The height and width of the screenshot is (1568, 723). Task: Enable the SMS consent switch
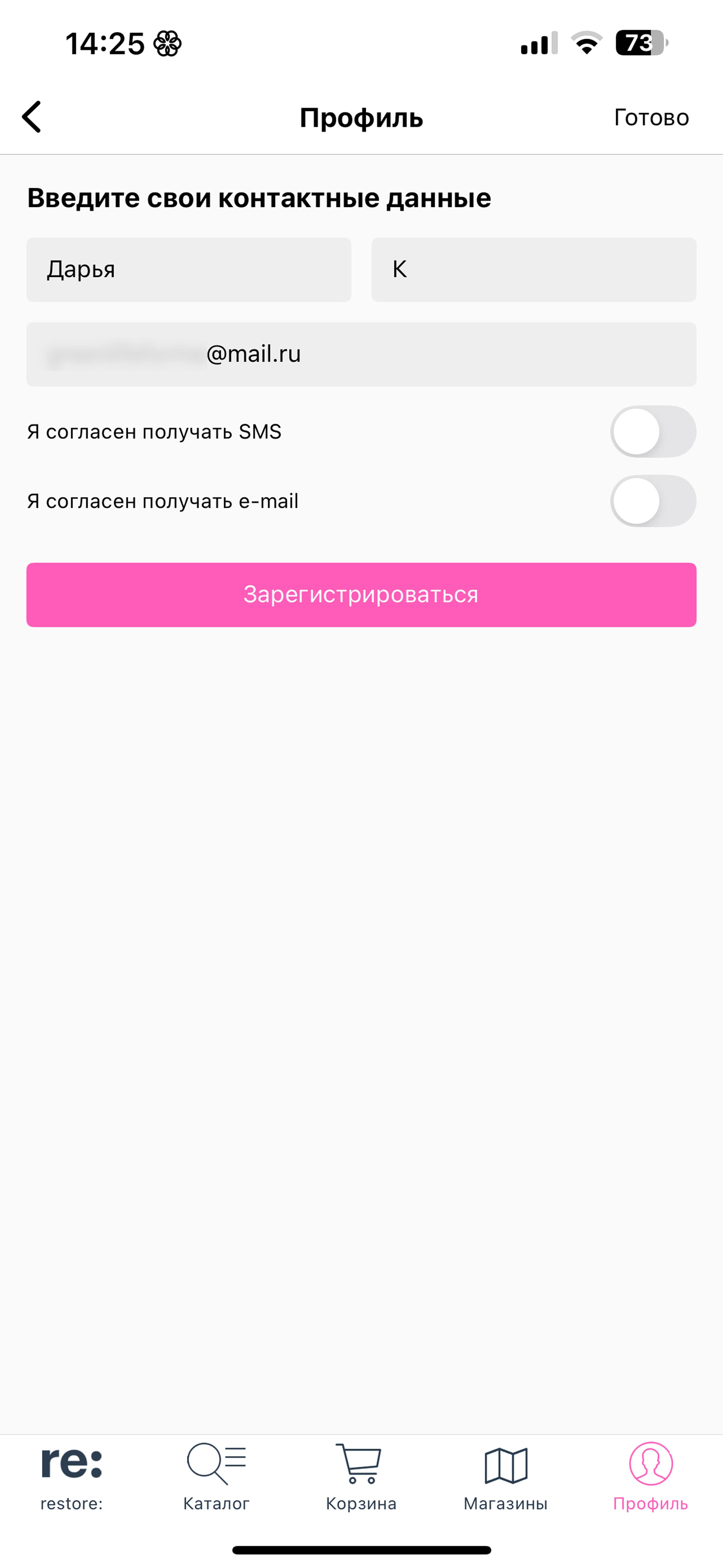click(652, 432)
